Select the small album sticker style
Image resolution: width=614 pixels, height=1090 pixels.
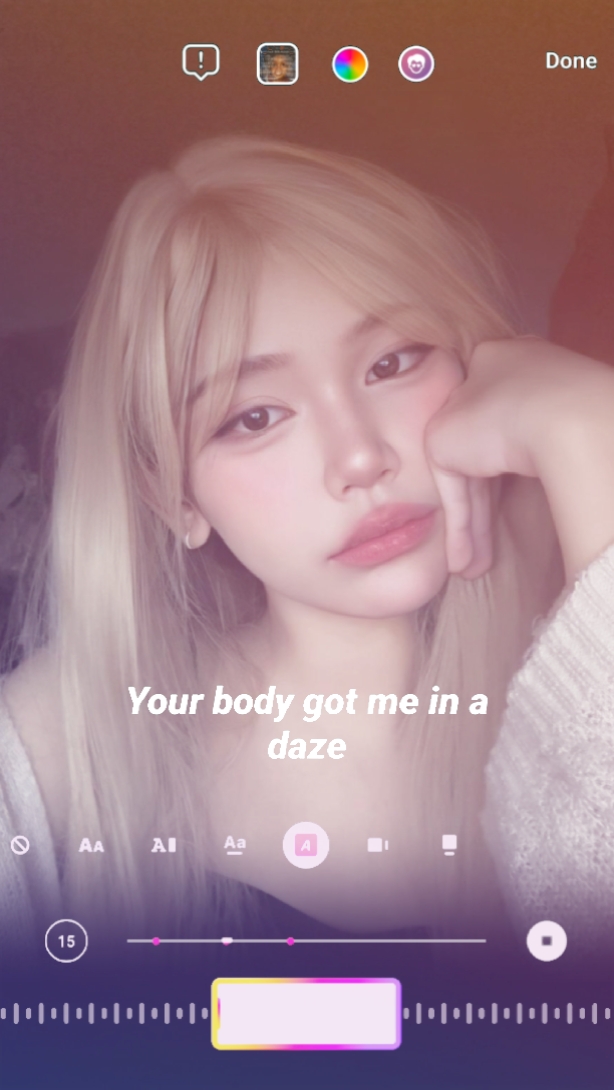point(449,845)
